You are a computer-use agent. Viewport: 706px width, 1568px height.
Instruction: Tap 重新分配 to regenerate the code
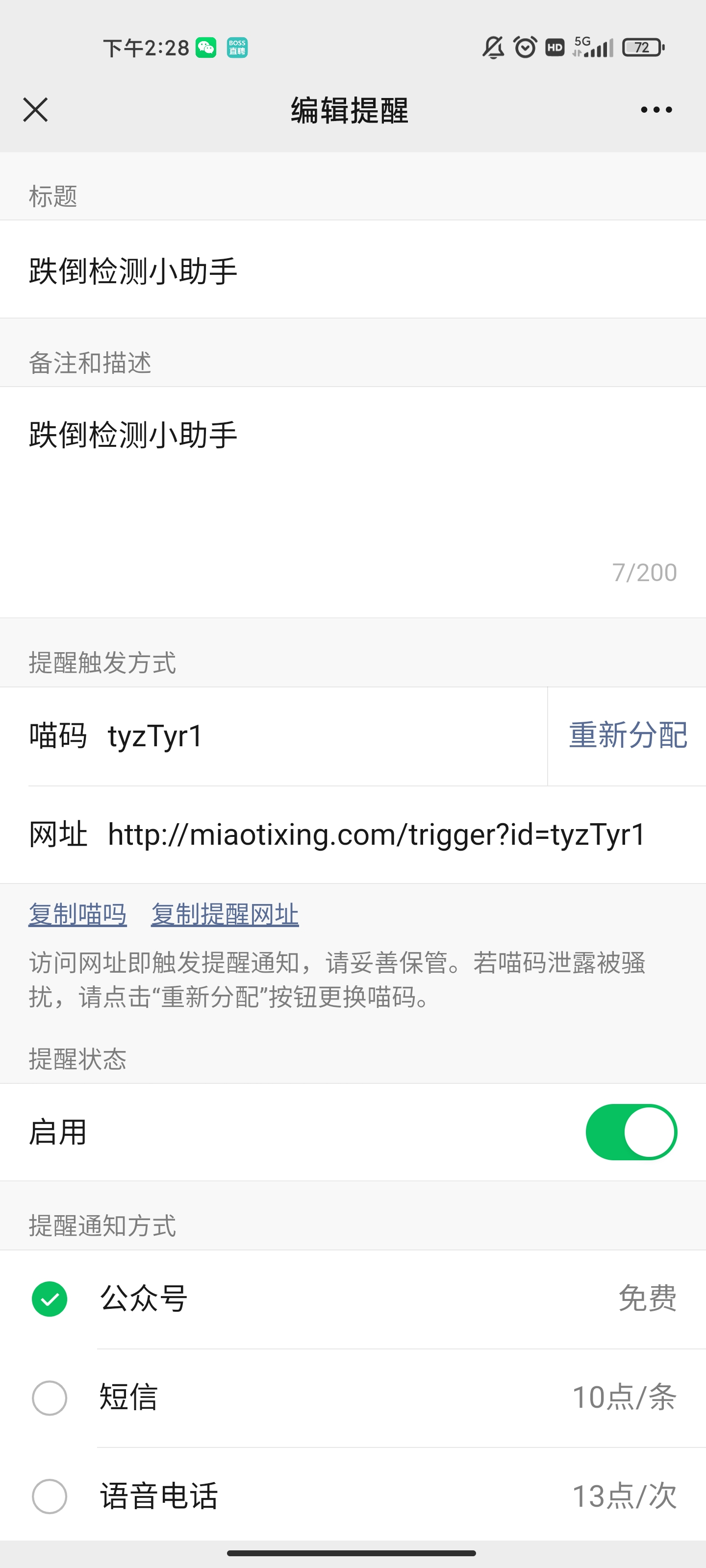(628, 735)
